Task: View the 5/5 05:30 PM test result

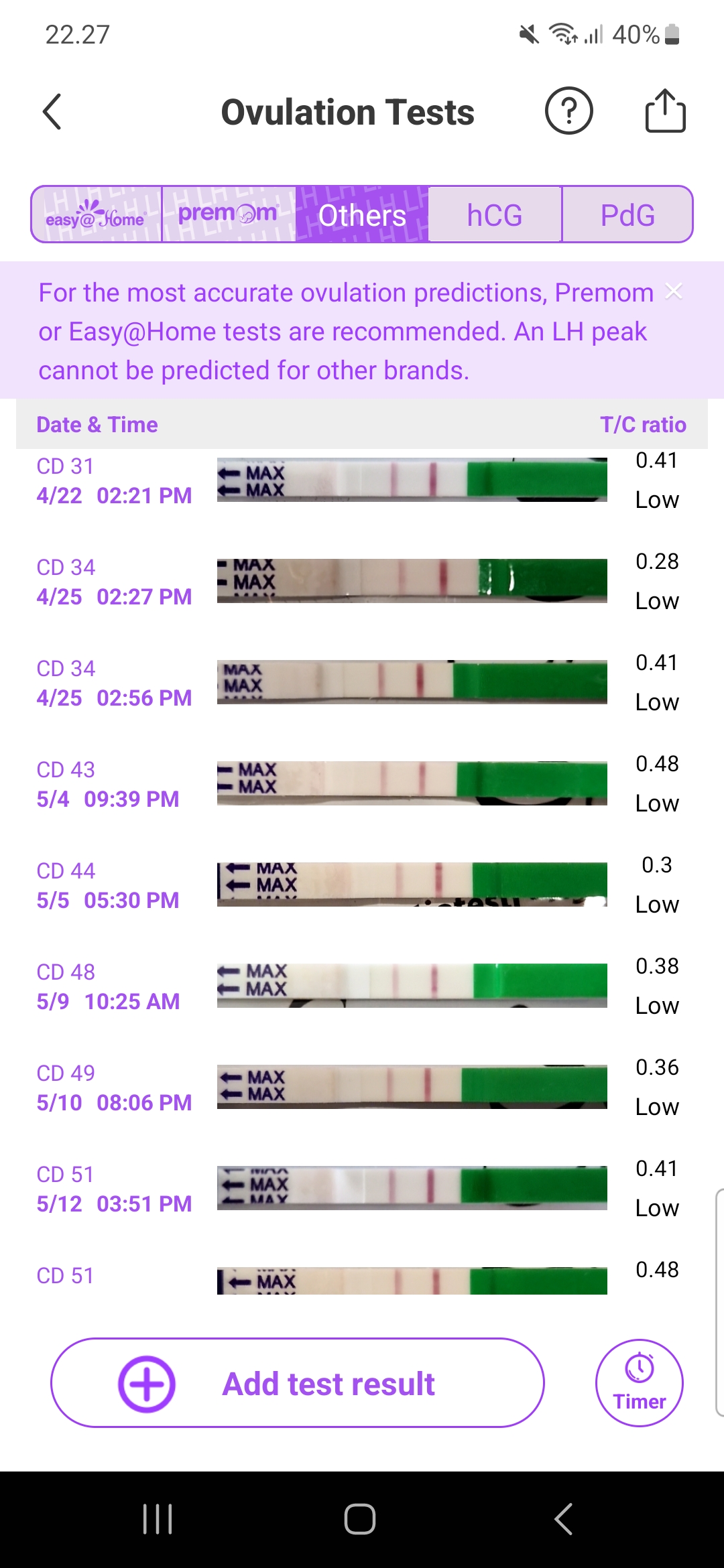Action: click(x=362, y=885)
